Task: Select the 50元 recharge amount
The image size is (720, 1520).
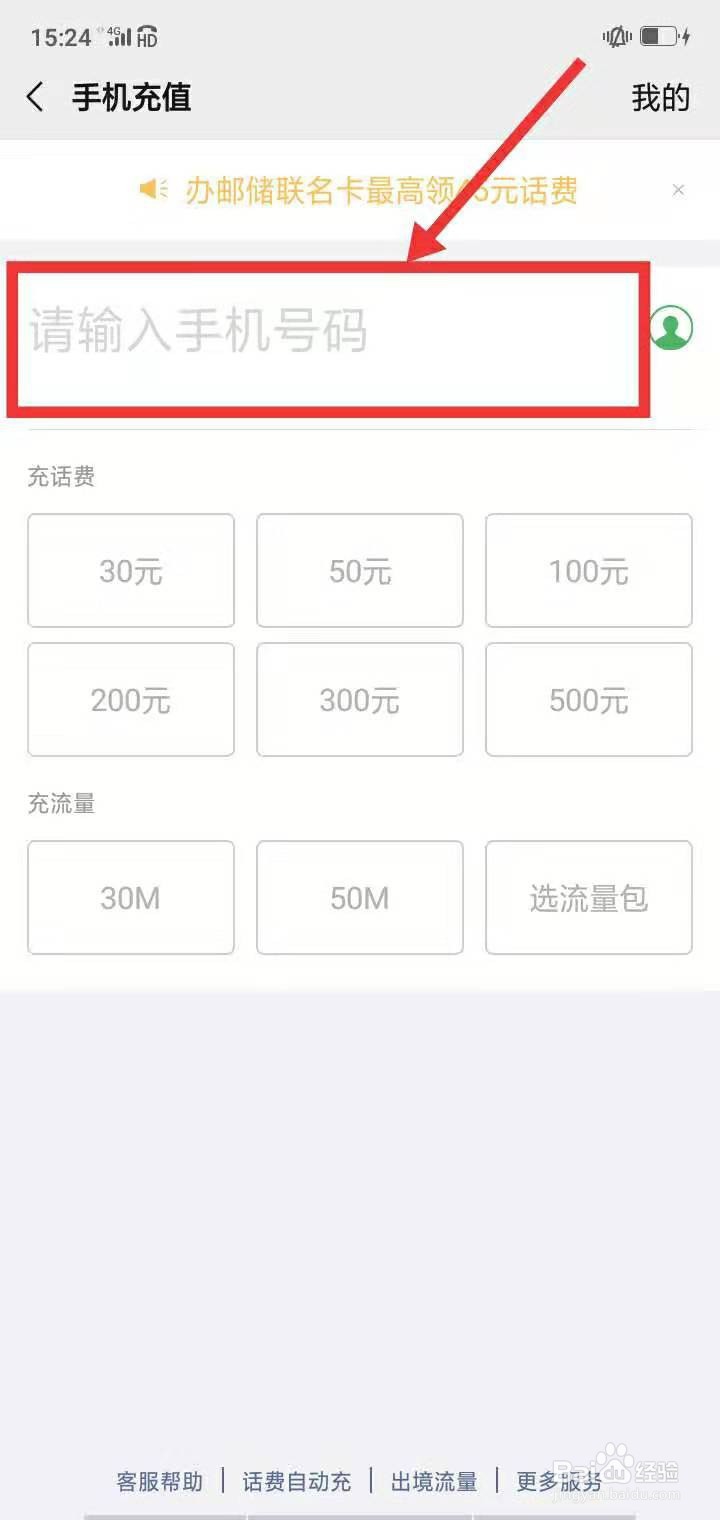Action: pos(359,570)
